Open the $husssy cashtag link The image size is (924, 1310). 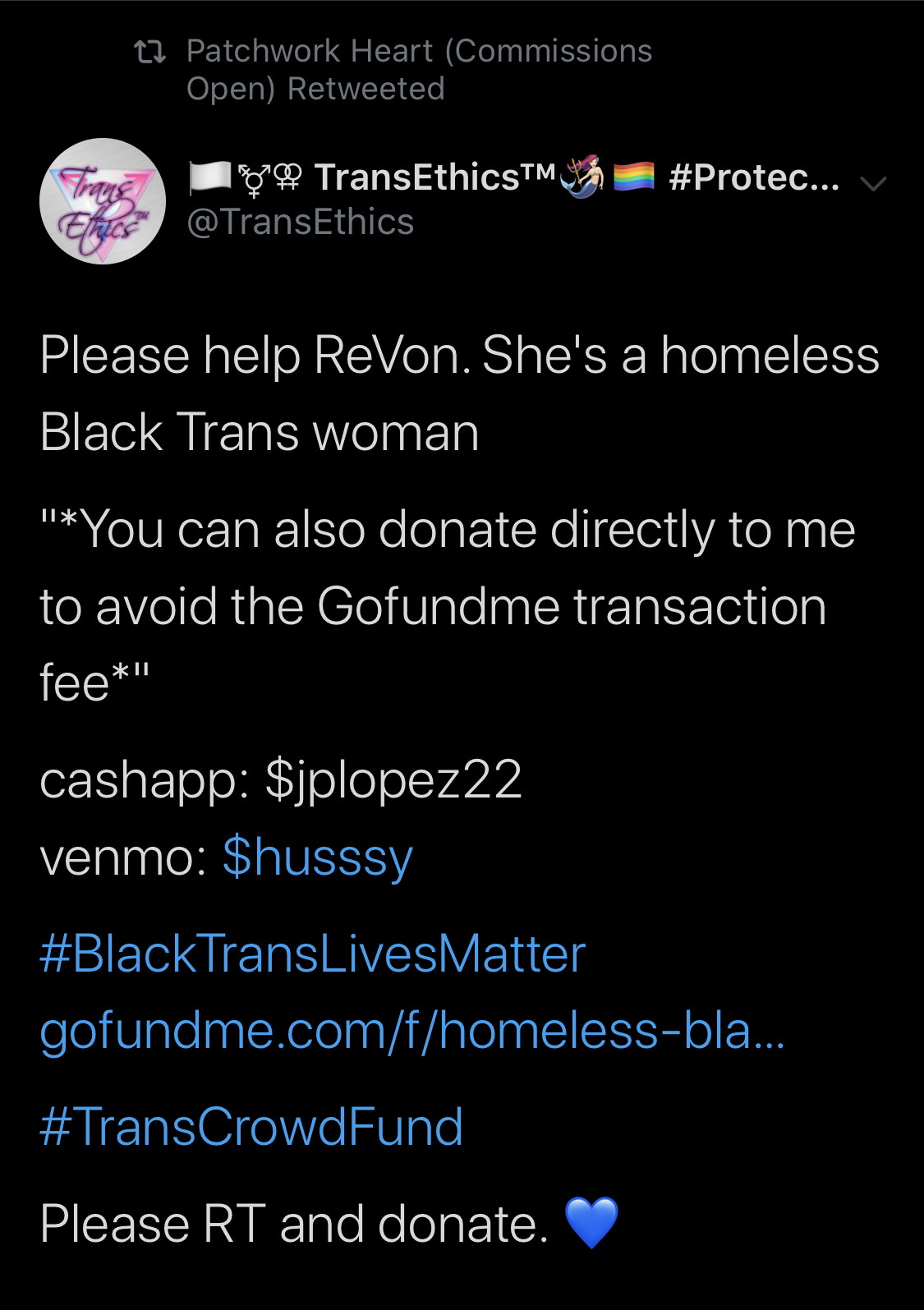317,857
